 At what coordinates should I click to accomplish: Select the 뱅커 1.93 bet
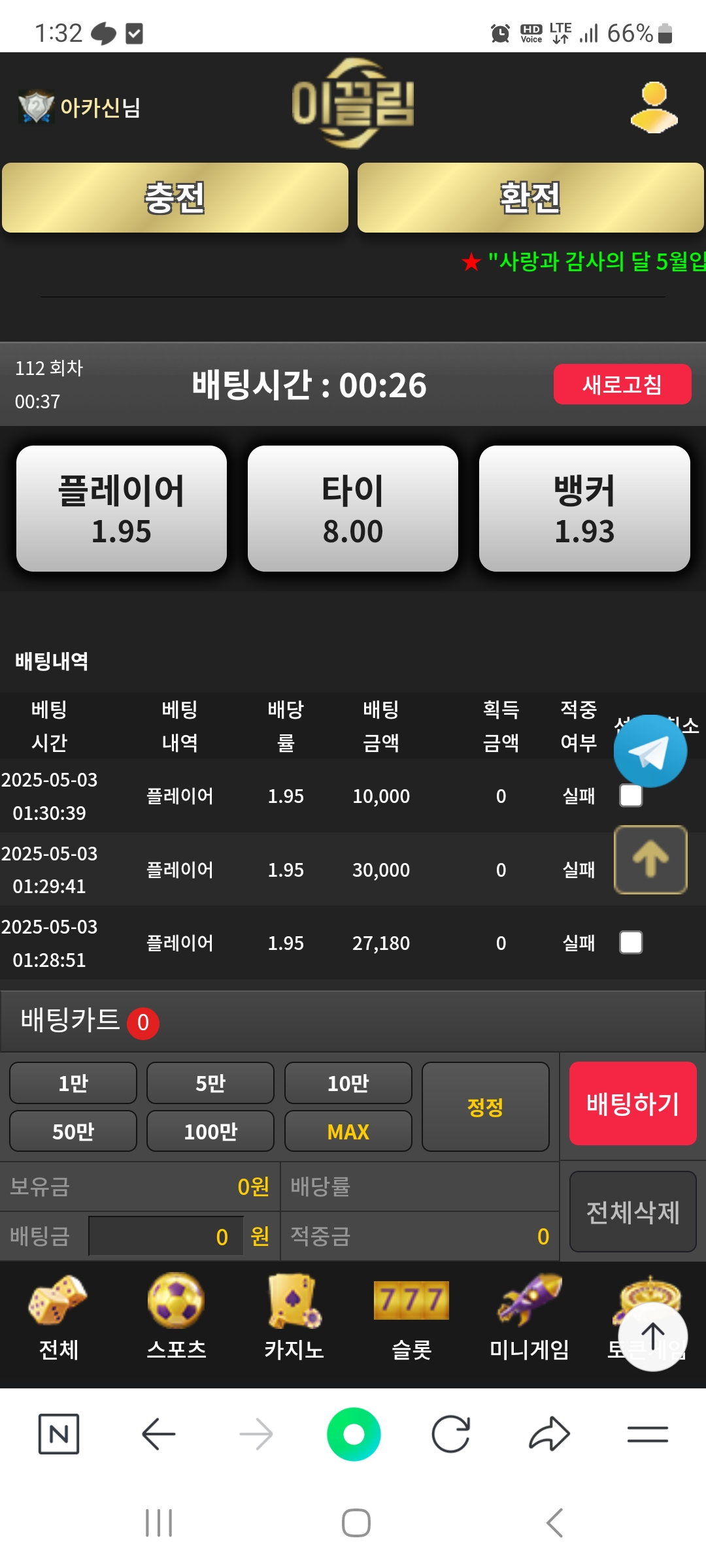click(x=584, y=508)
